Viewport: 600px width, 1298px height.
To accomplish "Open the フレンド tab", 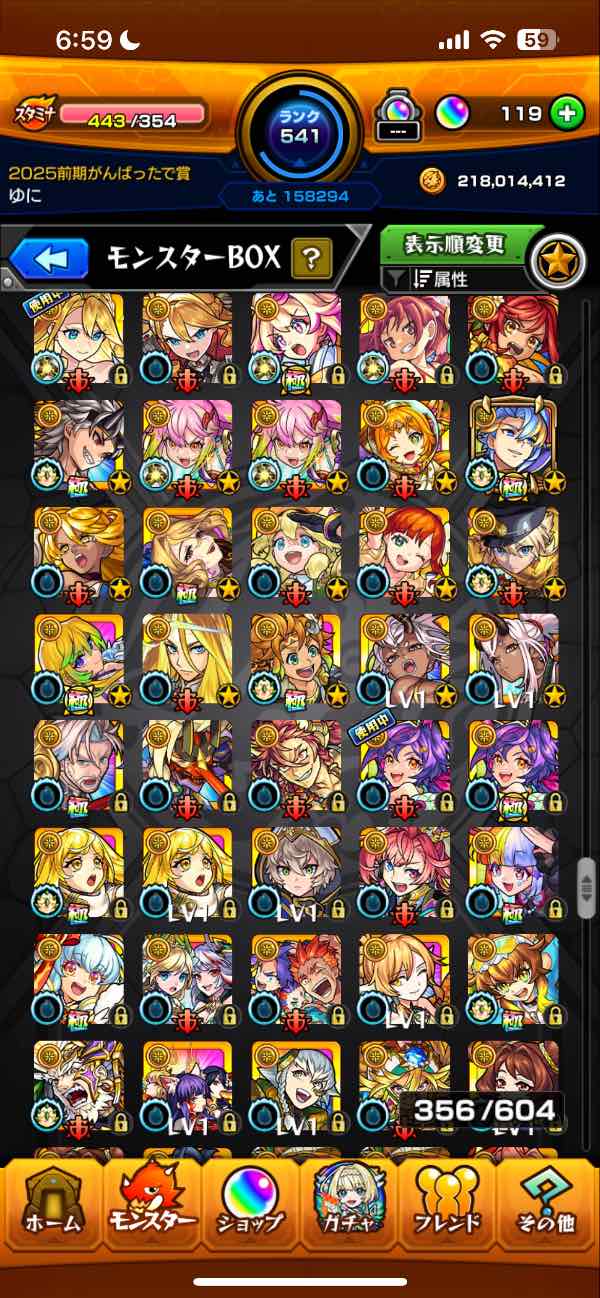I will (448, 1207).
